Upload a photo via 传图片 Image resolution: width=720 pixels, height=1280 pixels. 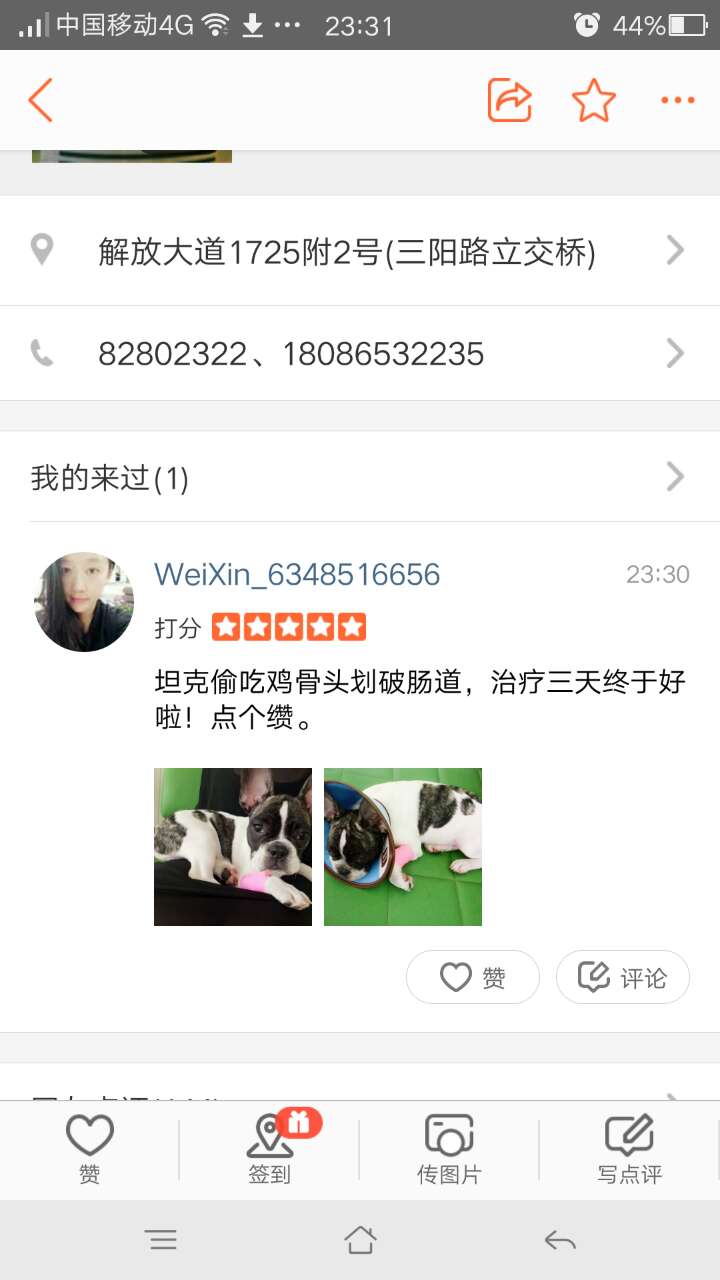[449, 1150]
